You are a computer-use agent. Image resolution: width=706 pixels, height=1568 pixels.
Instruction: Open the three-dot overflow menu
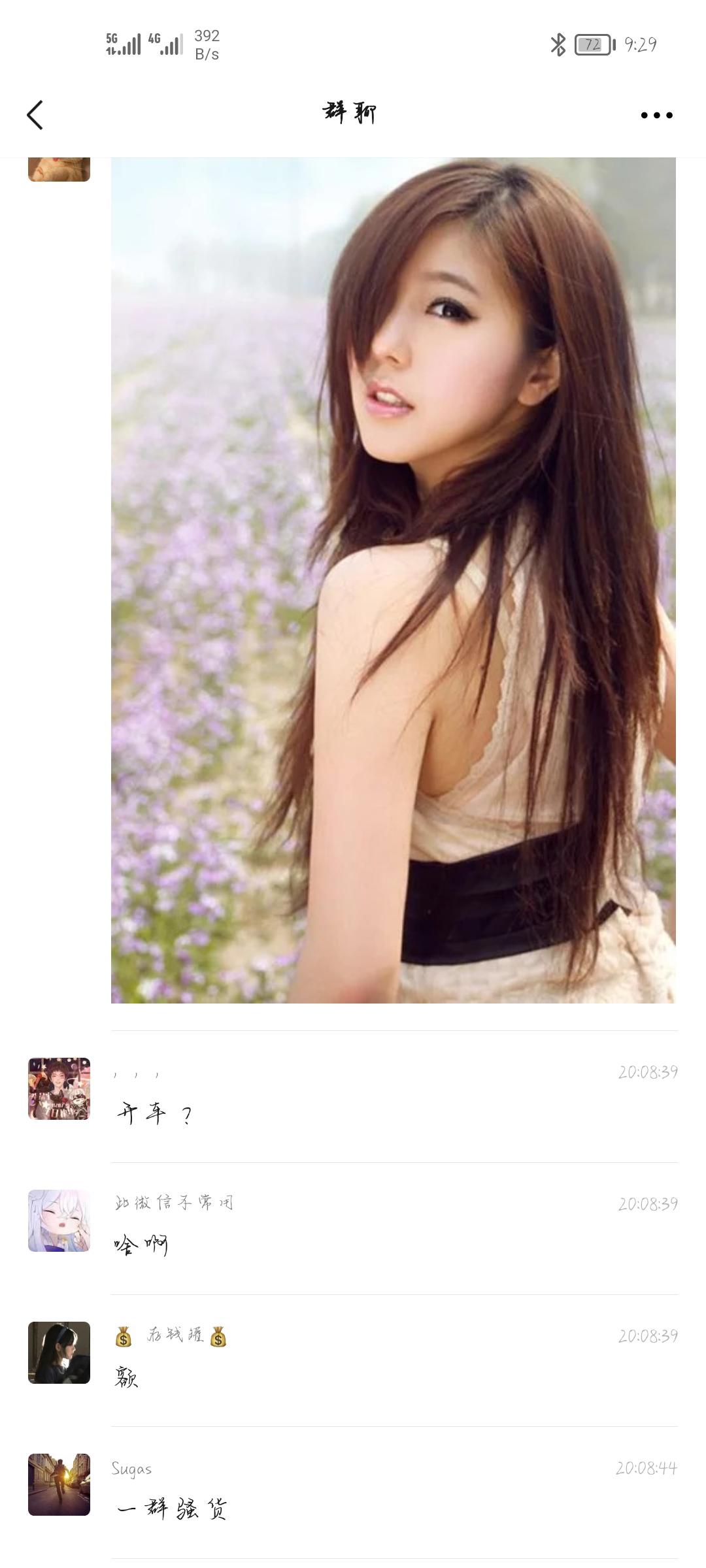(x=656, y=115)
